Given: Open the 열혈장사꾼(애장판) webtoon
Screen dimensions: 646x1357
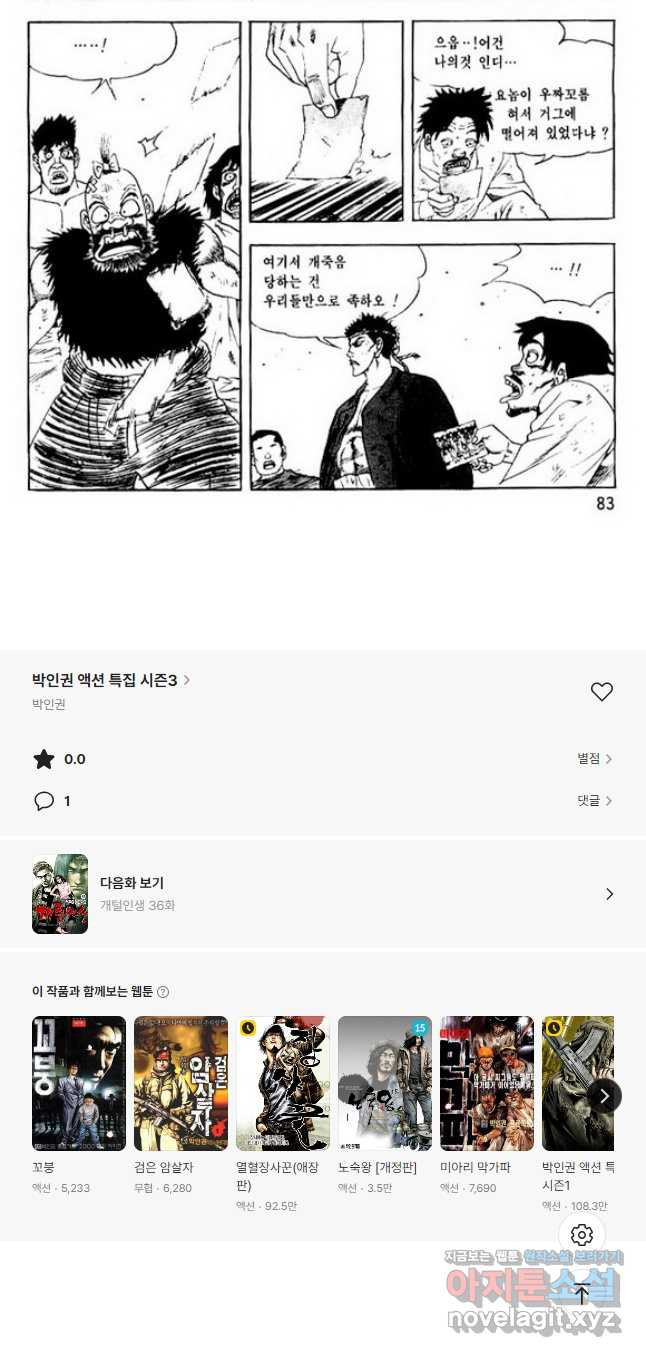Looking at the screenshot, I should click(x=283, y=1084).
